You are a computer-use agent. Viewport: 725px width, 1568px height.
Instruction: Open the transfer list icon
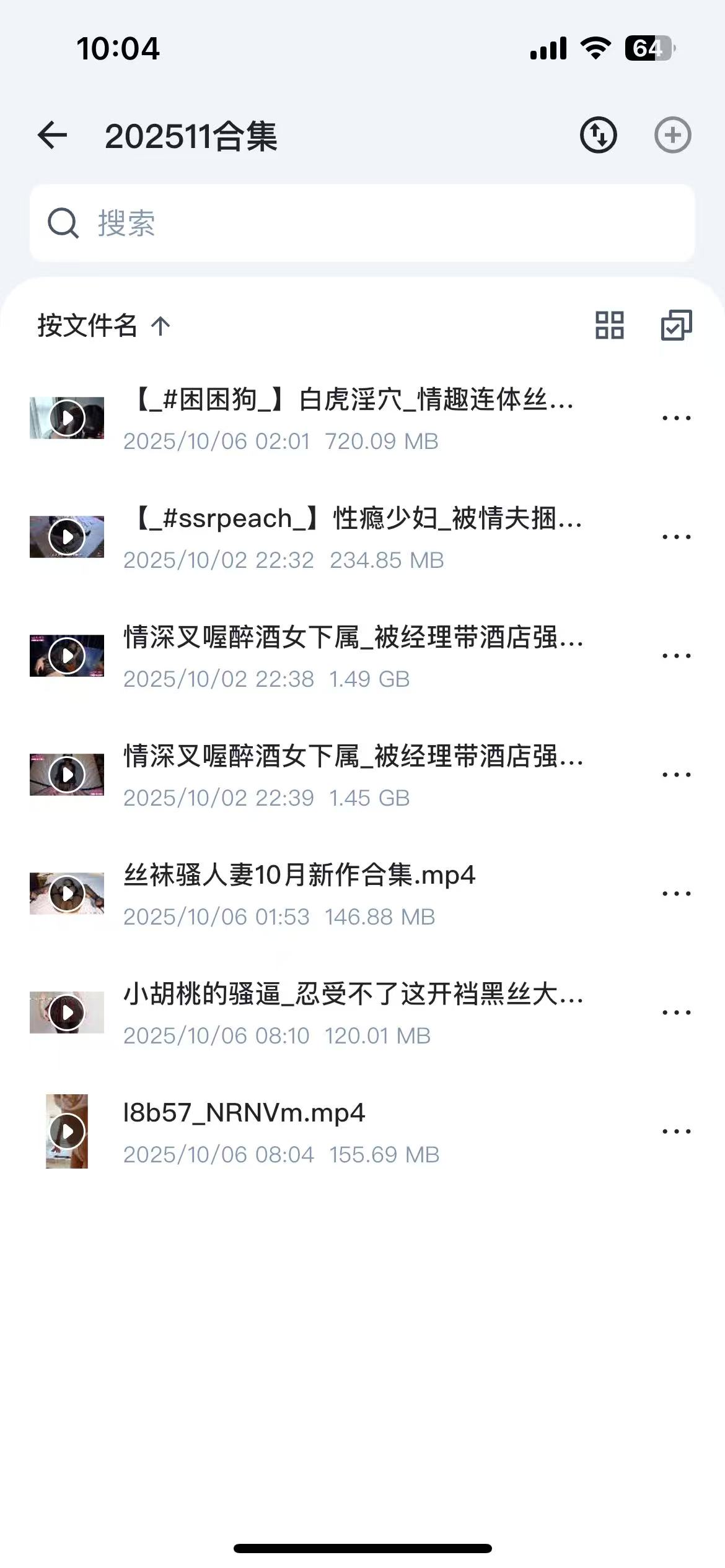[x=599, y=136]
